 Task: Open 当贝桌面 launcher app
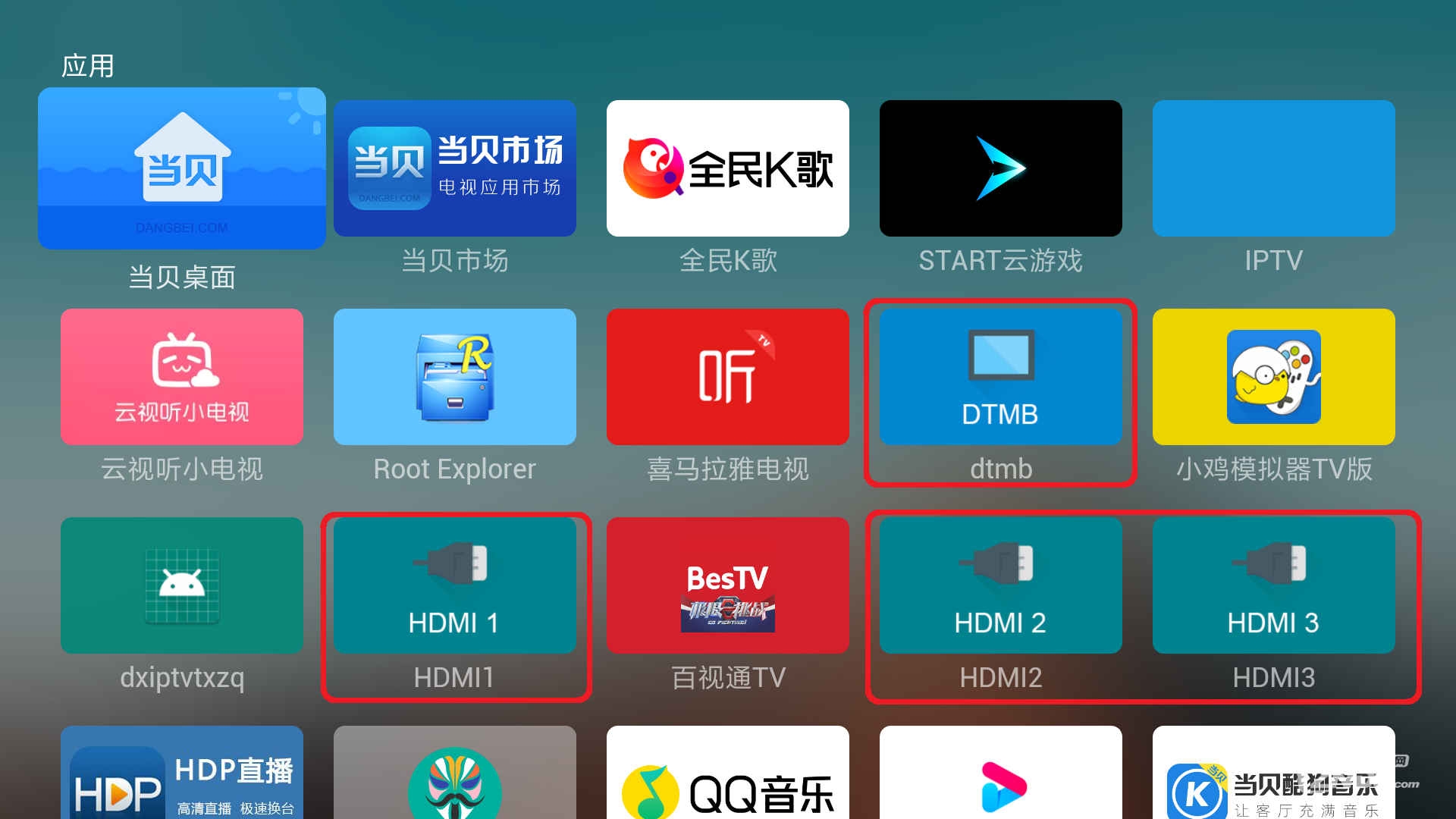(182, 168)
